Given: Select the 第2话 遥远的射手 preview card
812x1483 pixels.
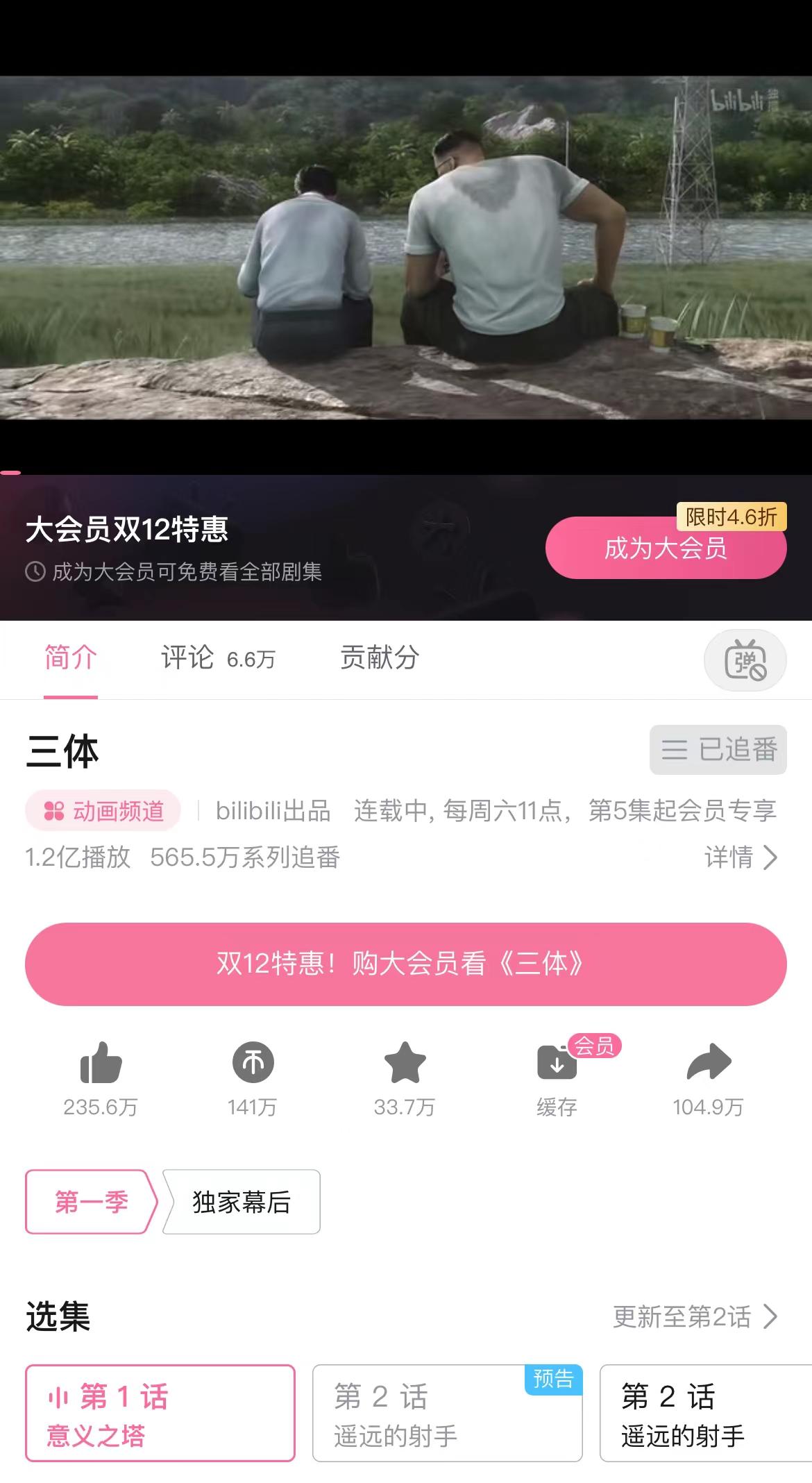Looking at the screenshot, I should 448,1414.
